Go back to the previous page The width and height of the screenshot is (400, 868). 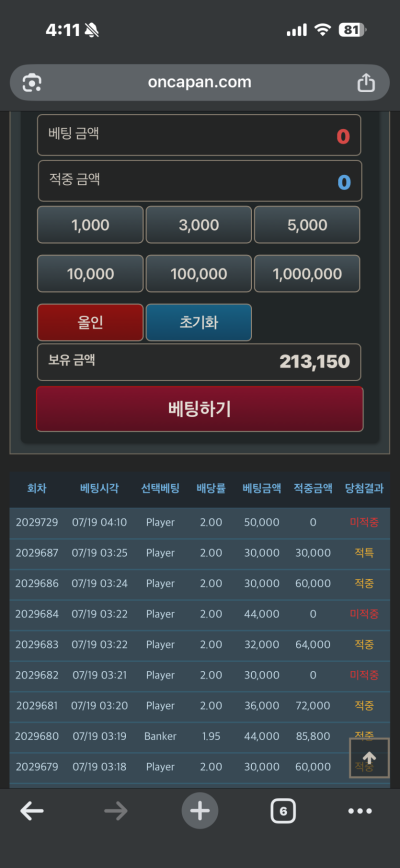click(32, 812)
